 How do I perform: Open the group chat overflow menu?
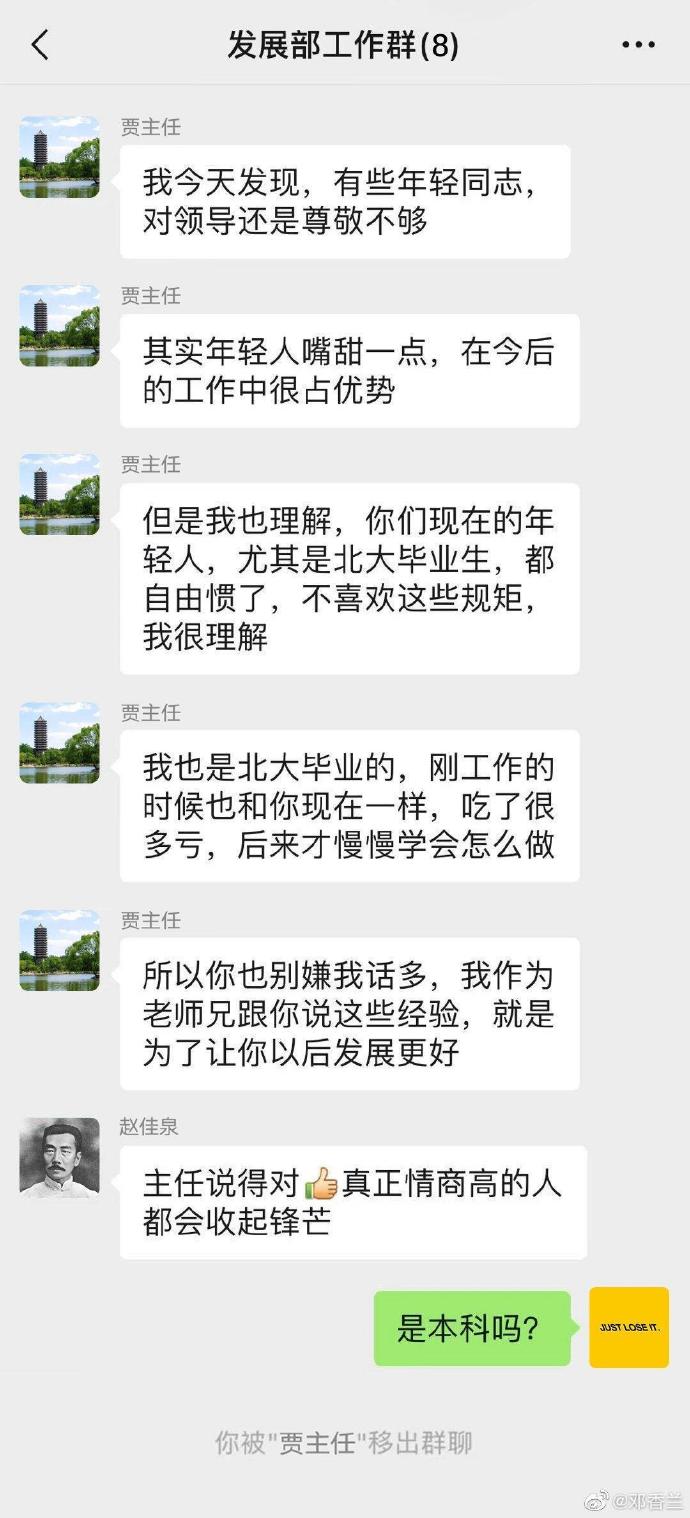point(638,45)
